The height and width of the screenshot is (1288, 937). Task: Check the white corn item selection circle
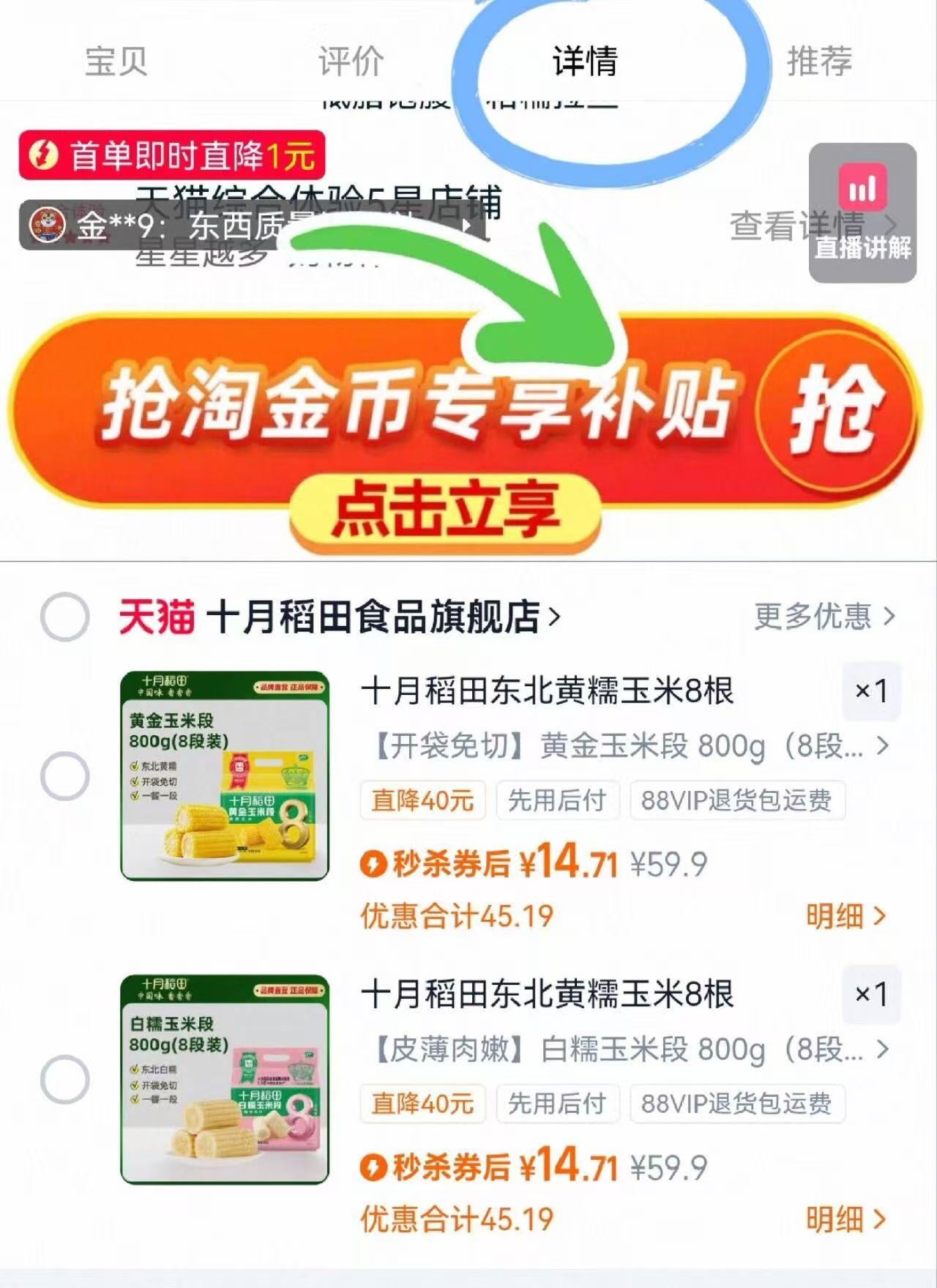click(66, 1078)
